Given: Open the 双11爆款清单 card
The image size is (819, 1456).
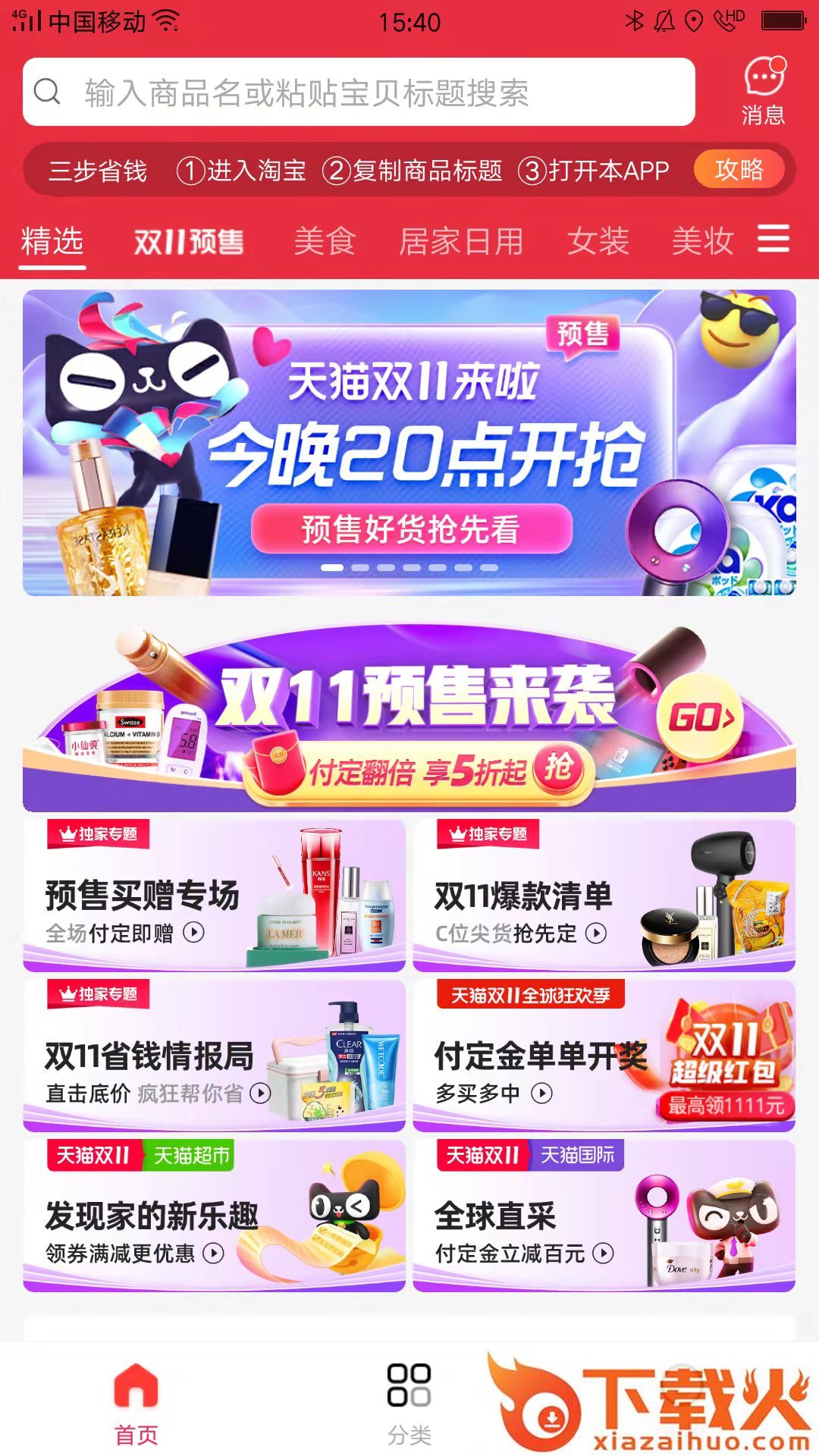Looking at the screenshot, I should (604, 896).
